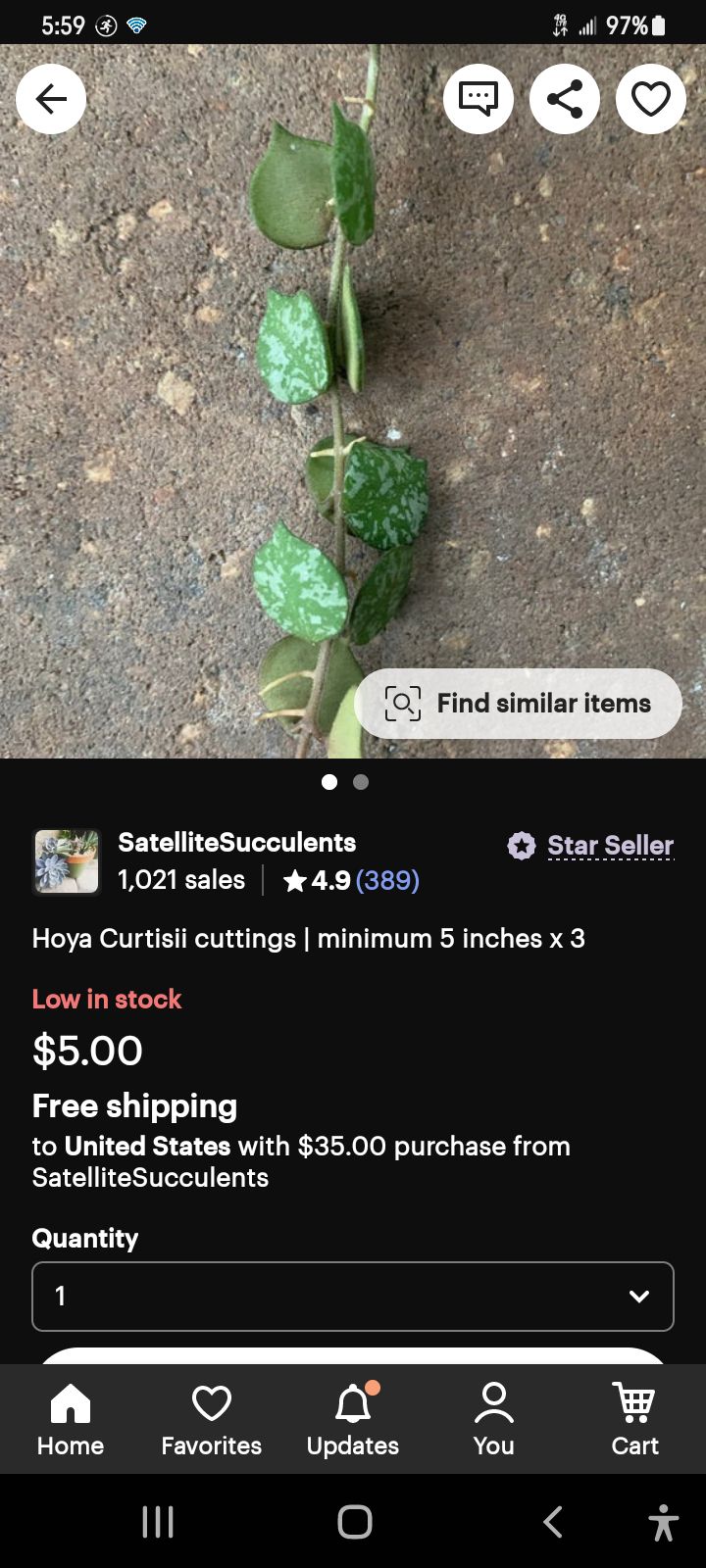
Task: Favorite this item with the heart icon
Action: click(651, 99)
